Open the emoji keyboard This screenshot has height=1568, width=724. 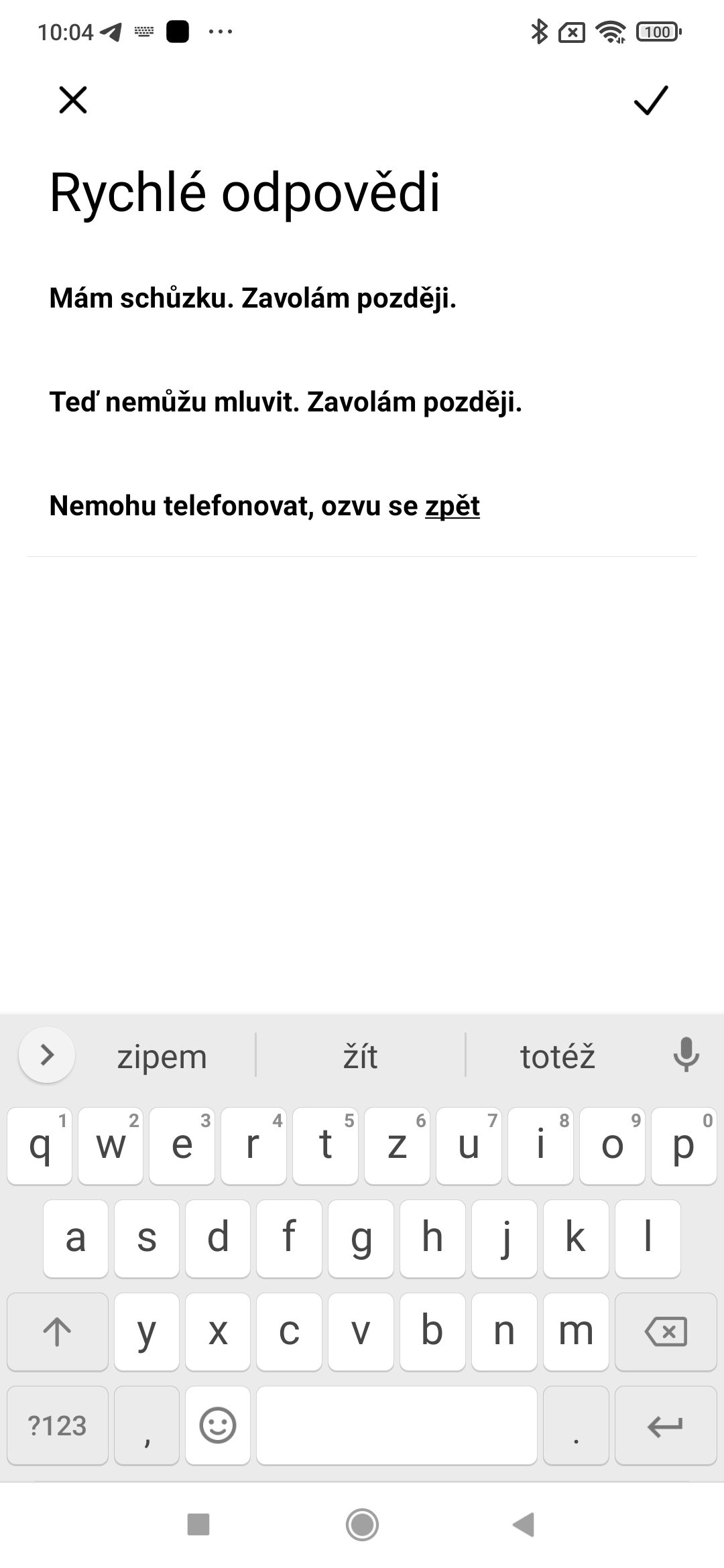pyautogui.click(x=218, y=1425)
